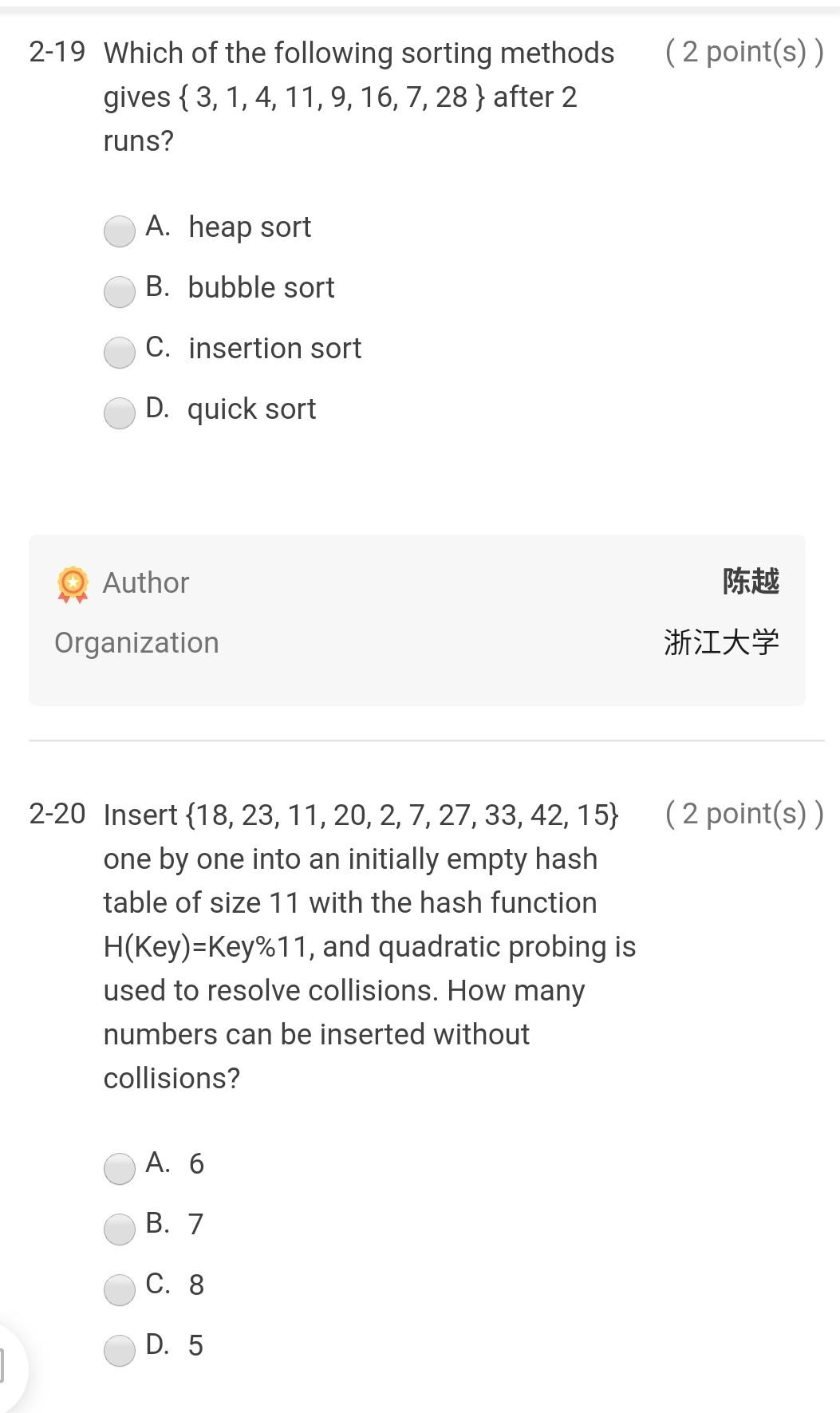
Task: Click the Author medal badge icon
Action: click(72, 583)
